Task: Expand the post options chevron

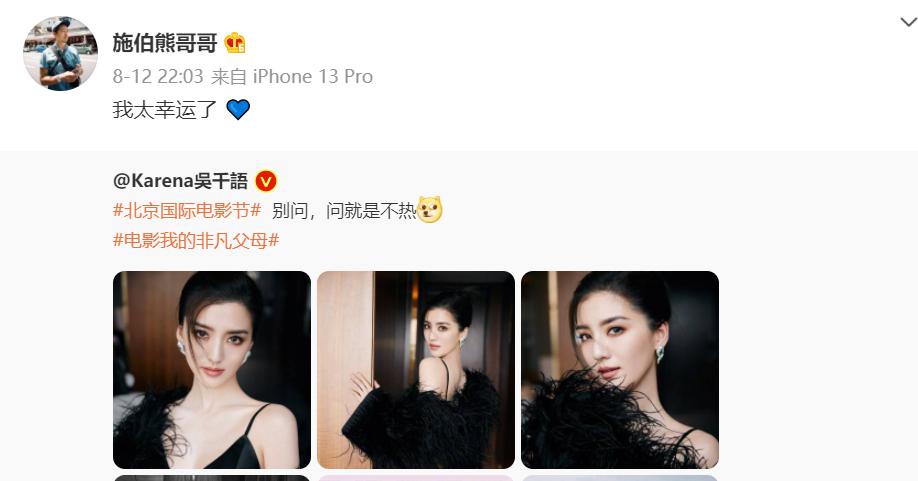Action: 906,22
